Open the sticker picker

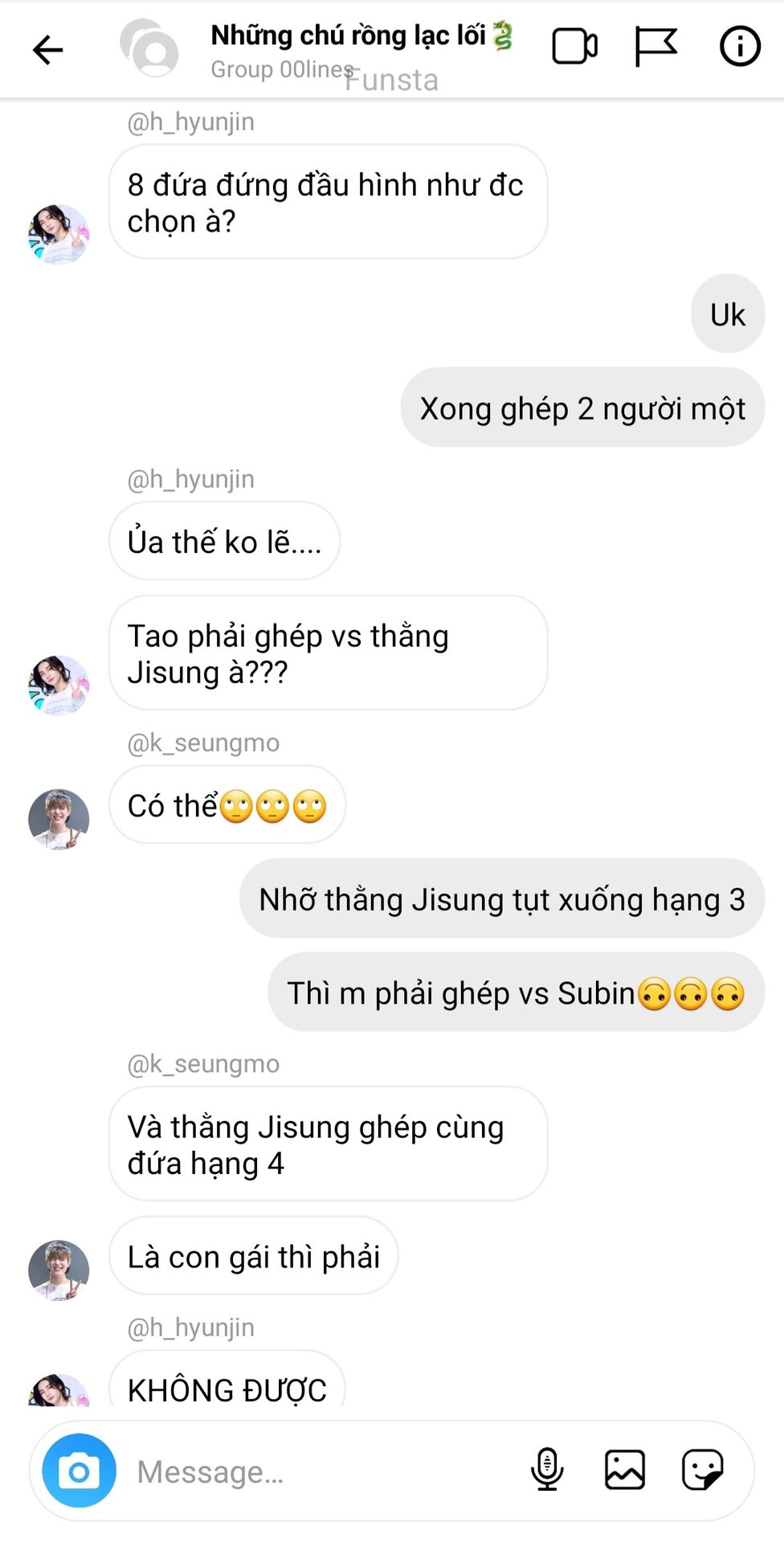[702, 1470]
